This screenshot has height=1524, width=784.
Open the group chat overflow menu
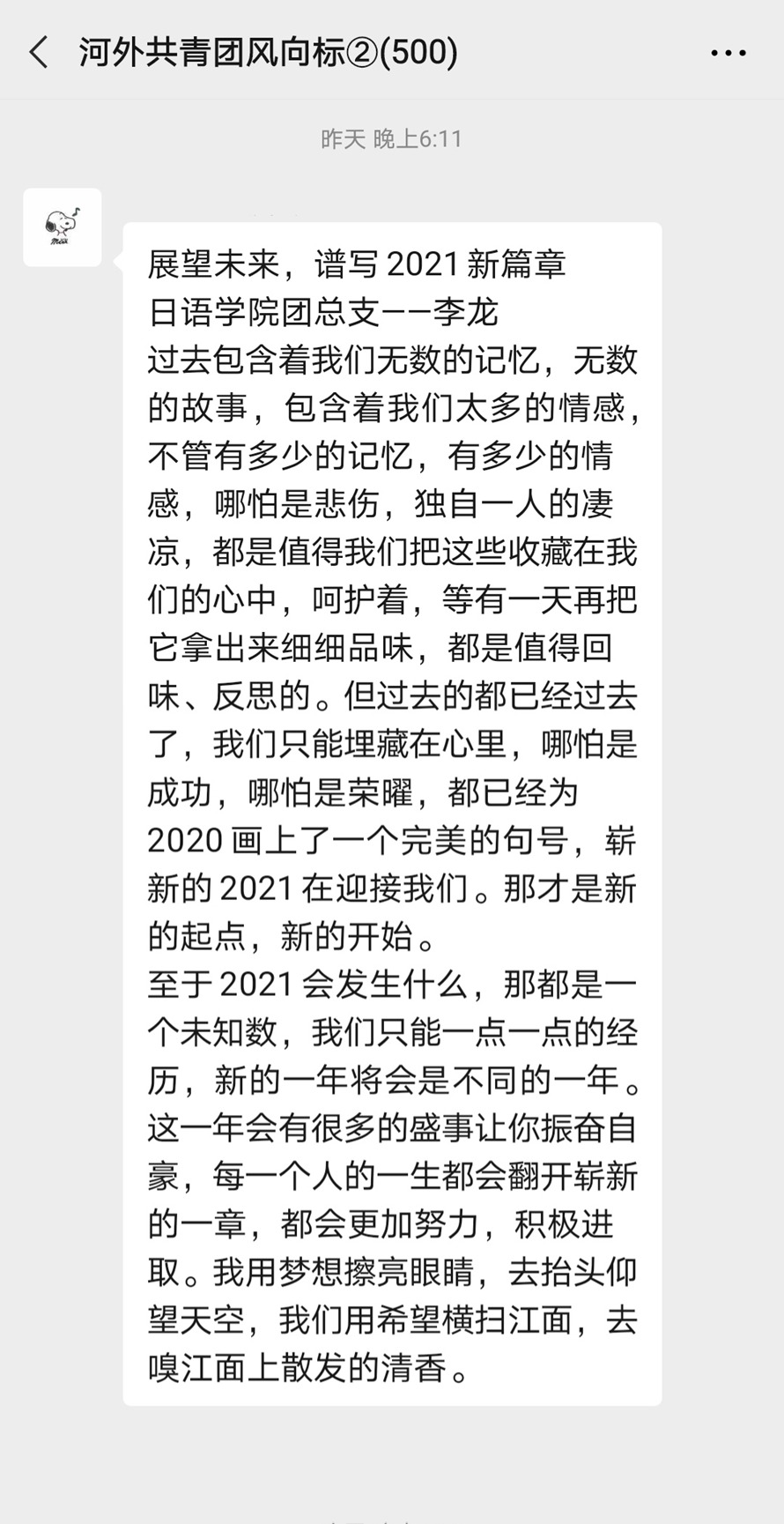tap(728, 54)
